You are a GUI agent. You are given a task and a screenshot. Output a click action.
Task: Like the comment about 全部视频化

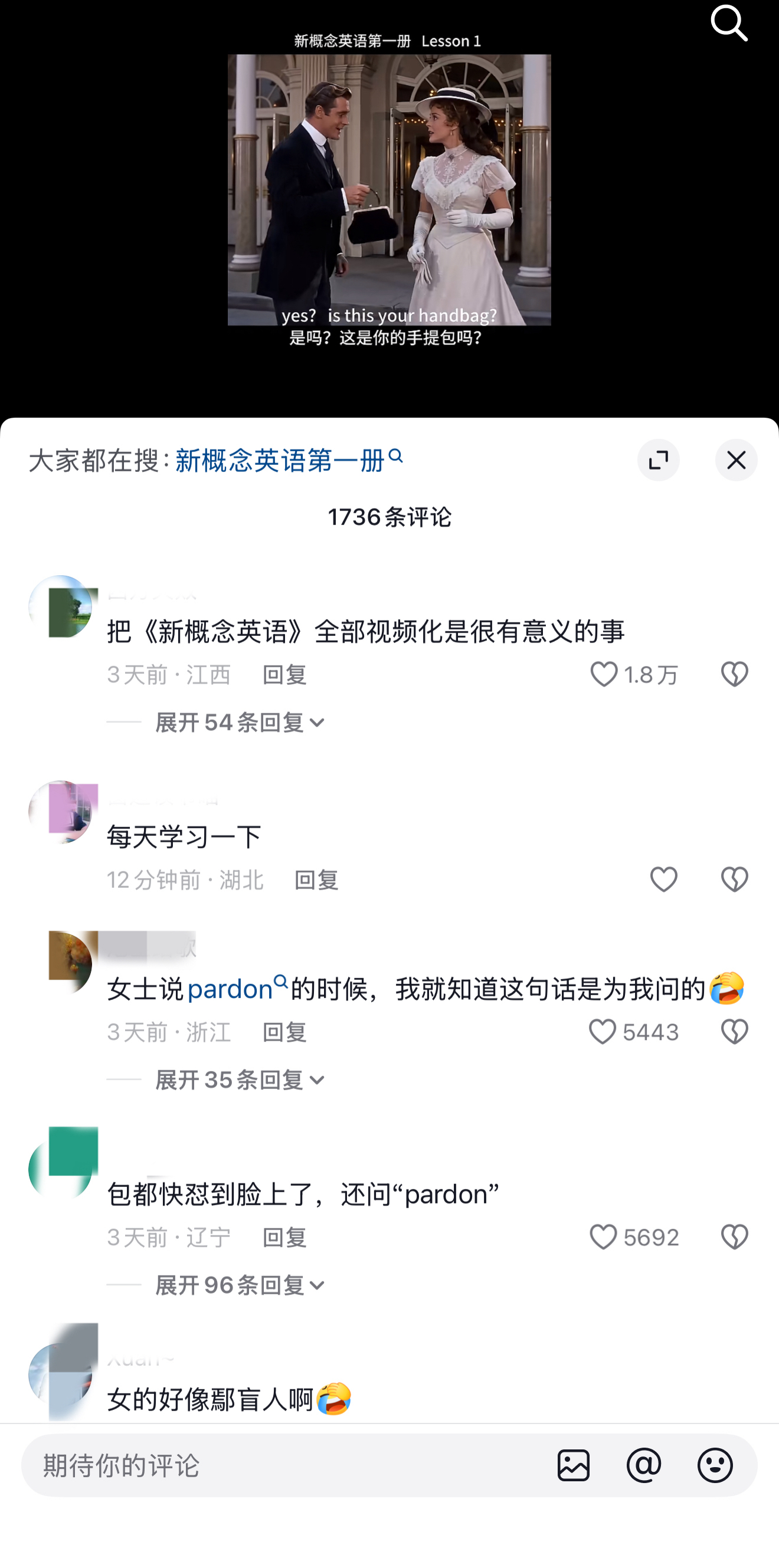click(x=604, y=674)
